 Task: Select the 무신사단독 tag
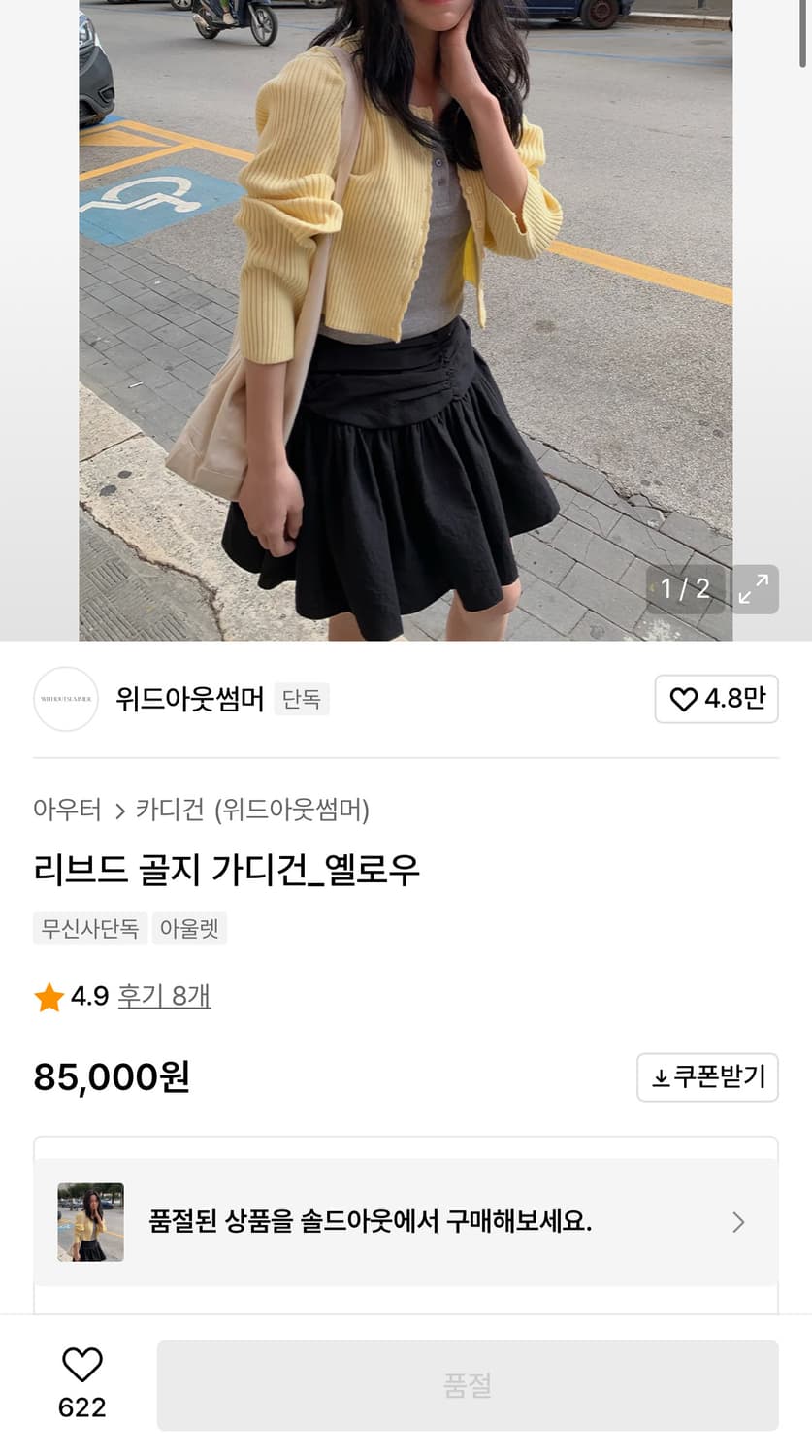coord(89,929)
